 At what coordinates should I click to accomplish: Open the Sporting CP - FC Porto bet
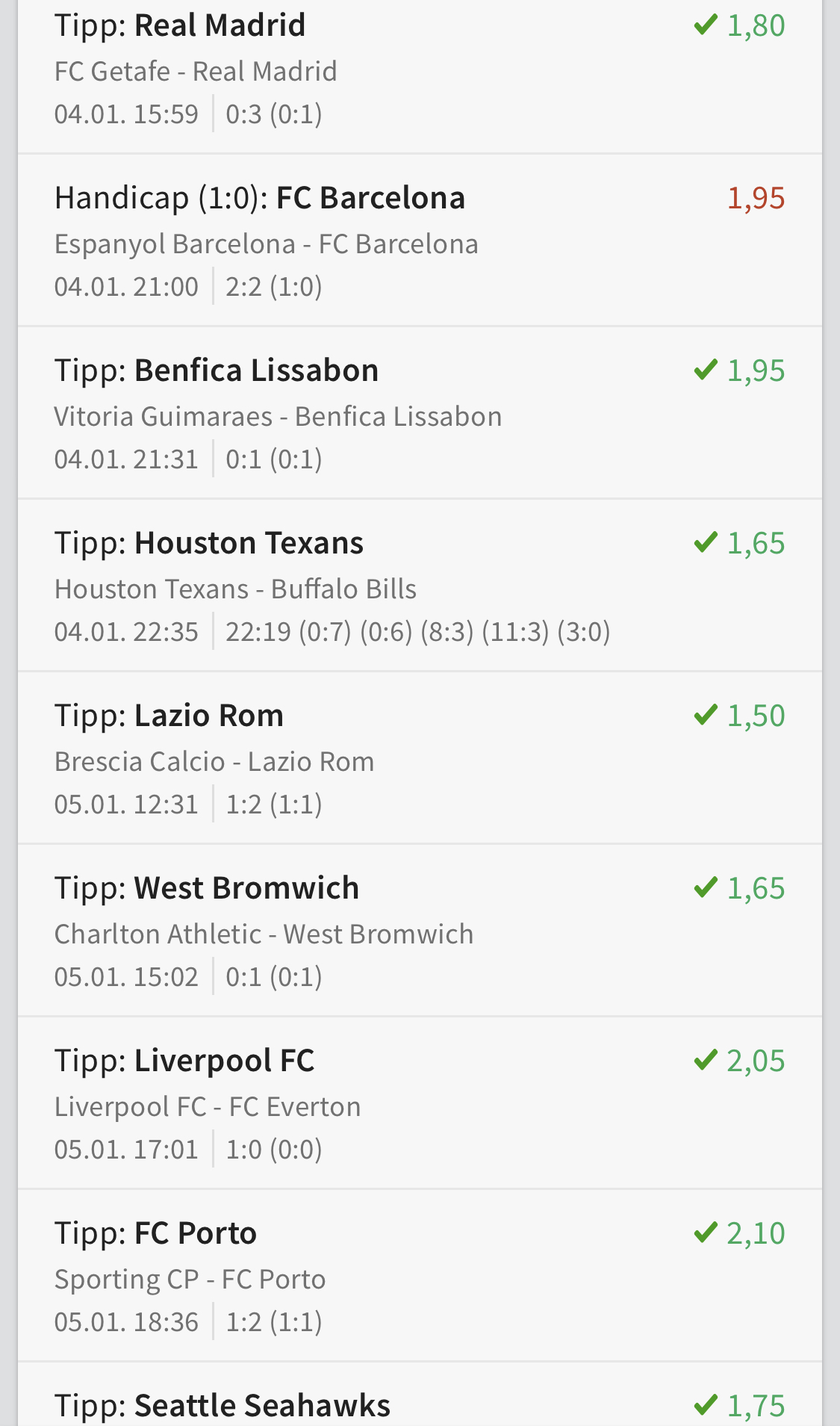420,1277
